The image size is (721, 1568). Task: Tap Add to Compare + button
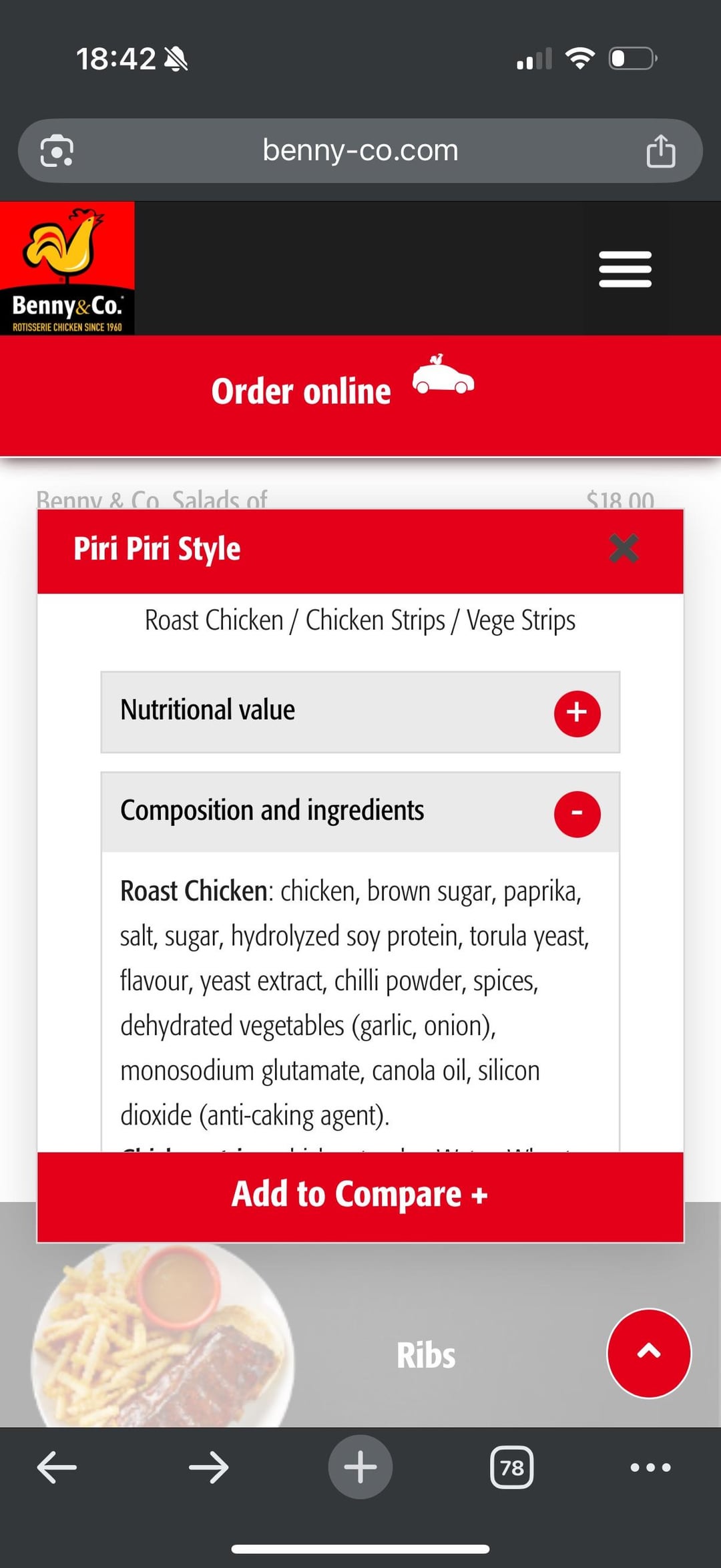pos(360,1196)
